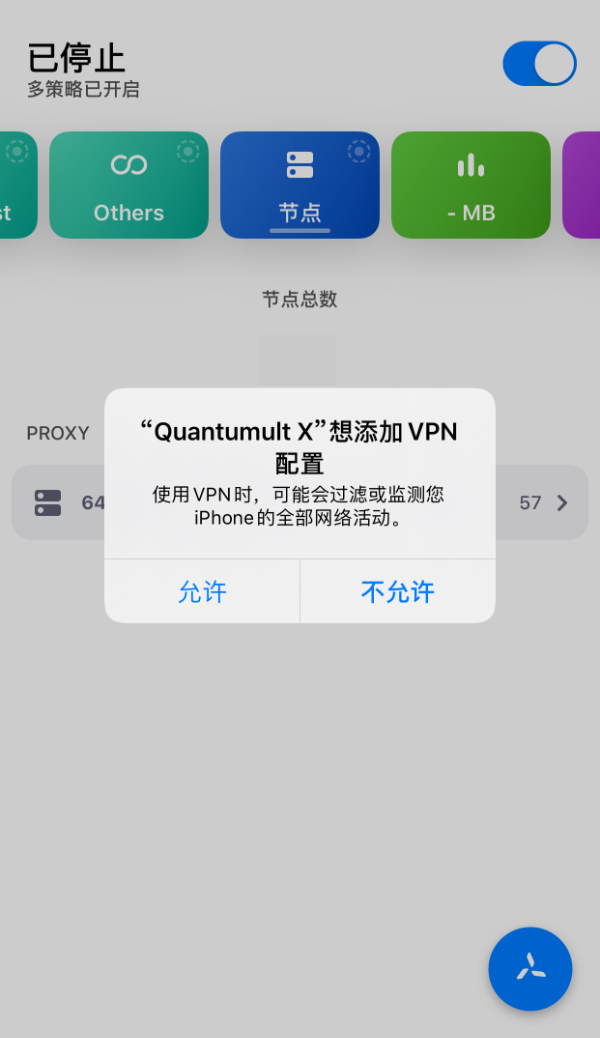
Task: Open the PROXY row showing 57
Action: point(540,503)
